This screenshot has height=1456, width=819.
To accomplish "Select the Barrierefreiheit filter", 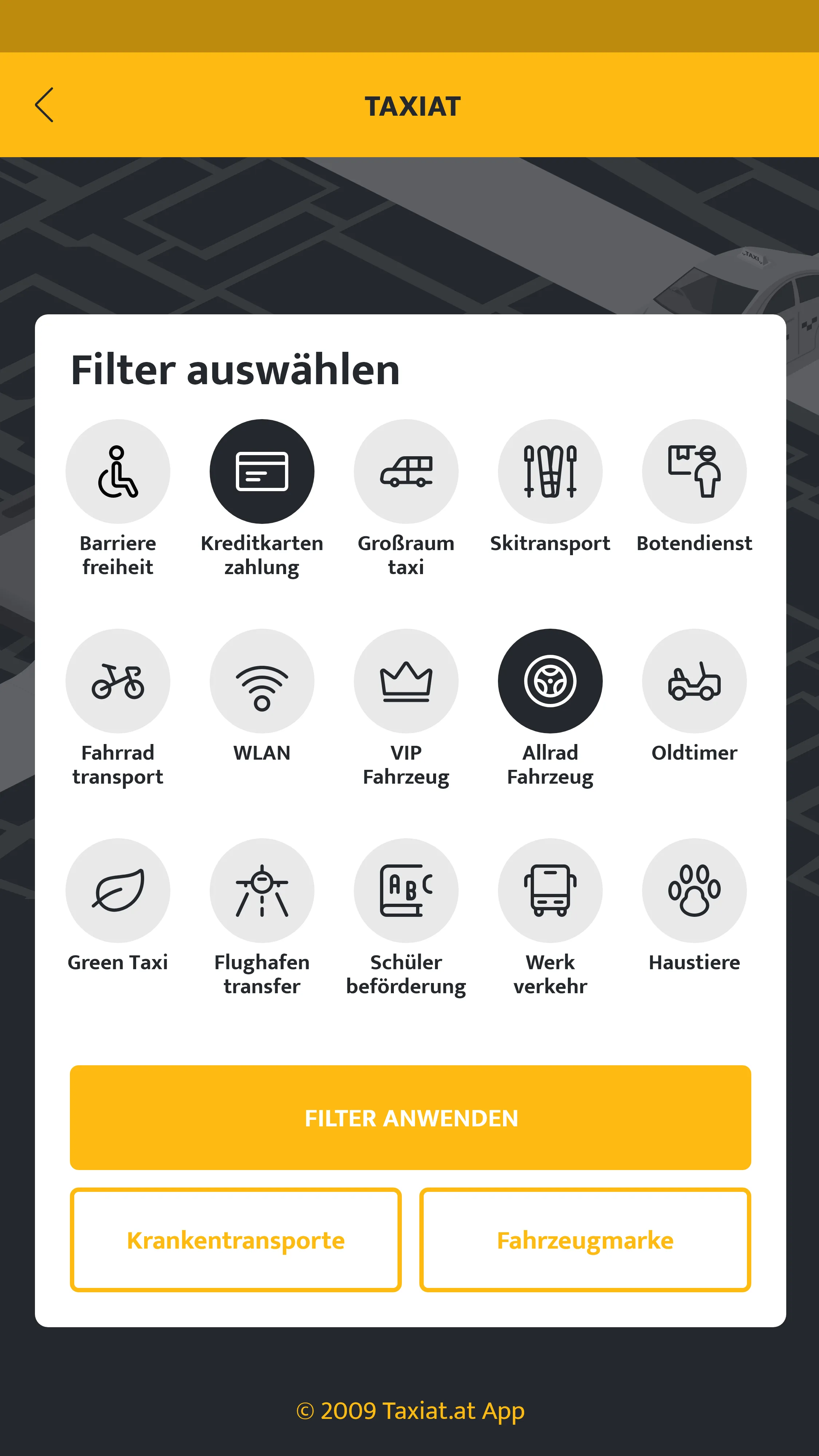I will tap(118, 472).
